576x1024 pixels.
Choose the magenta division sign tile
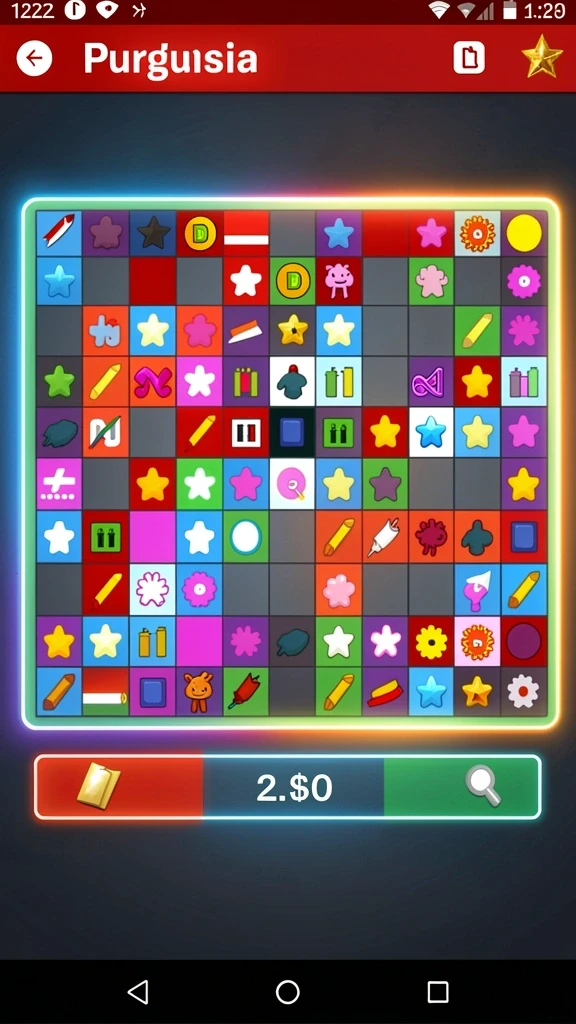pos(59,485)
